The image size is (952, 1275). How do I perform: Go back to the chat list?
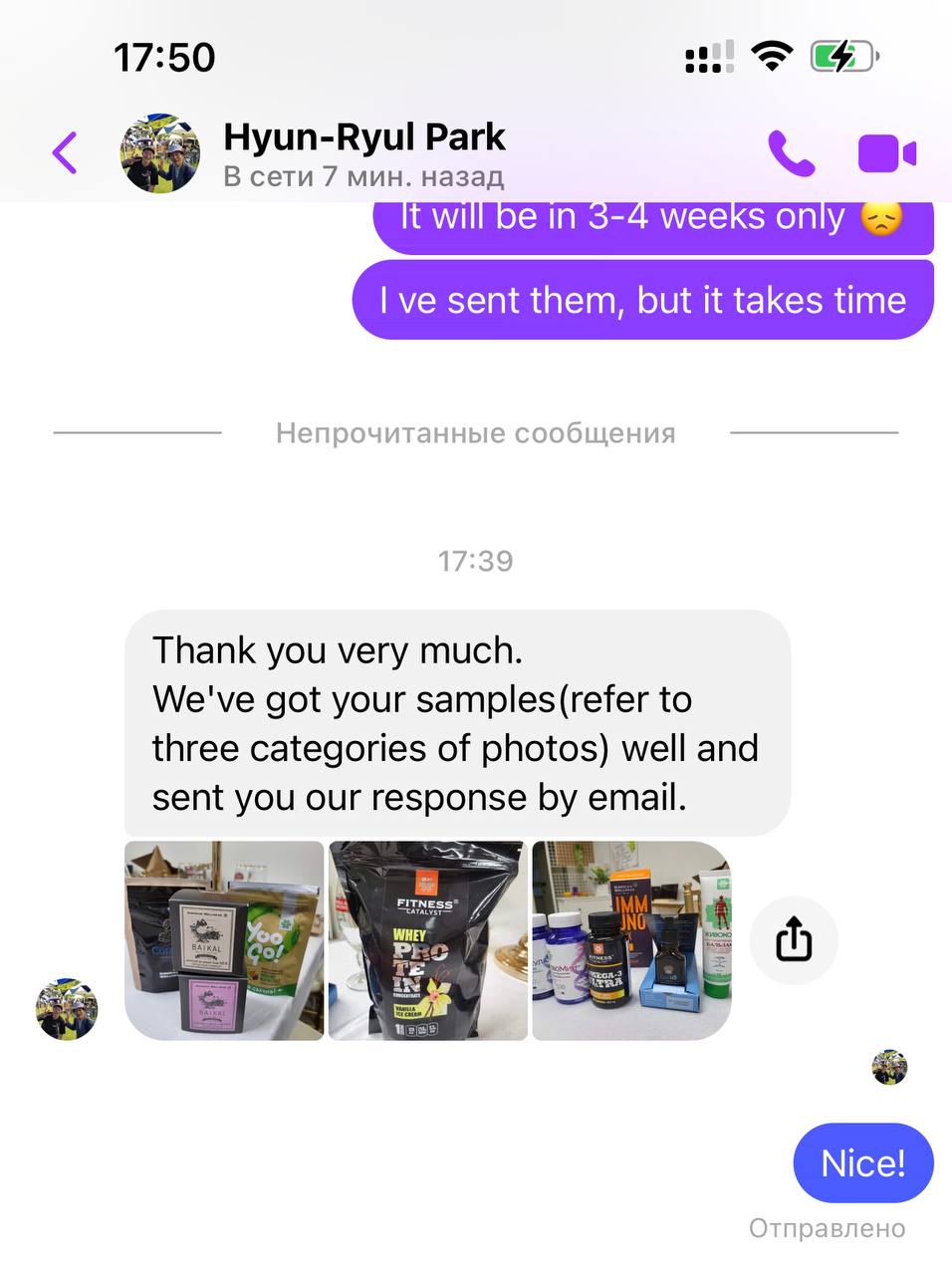(x=65, y=153)
